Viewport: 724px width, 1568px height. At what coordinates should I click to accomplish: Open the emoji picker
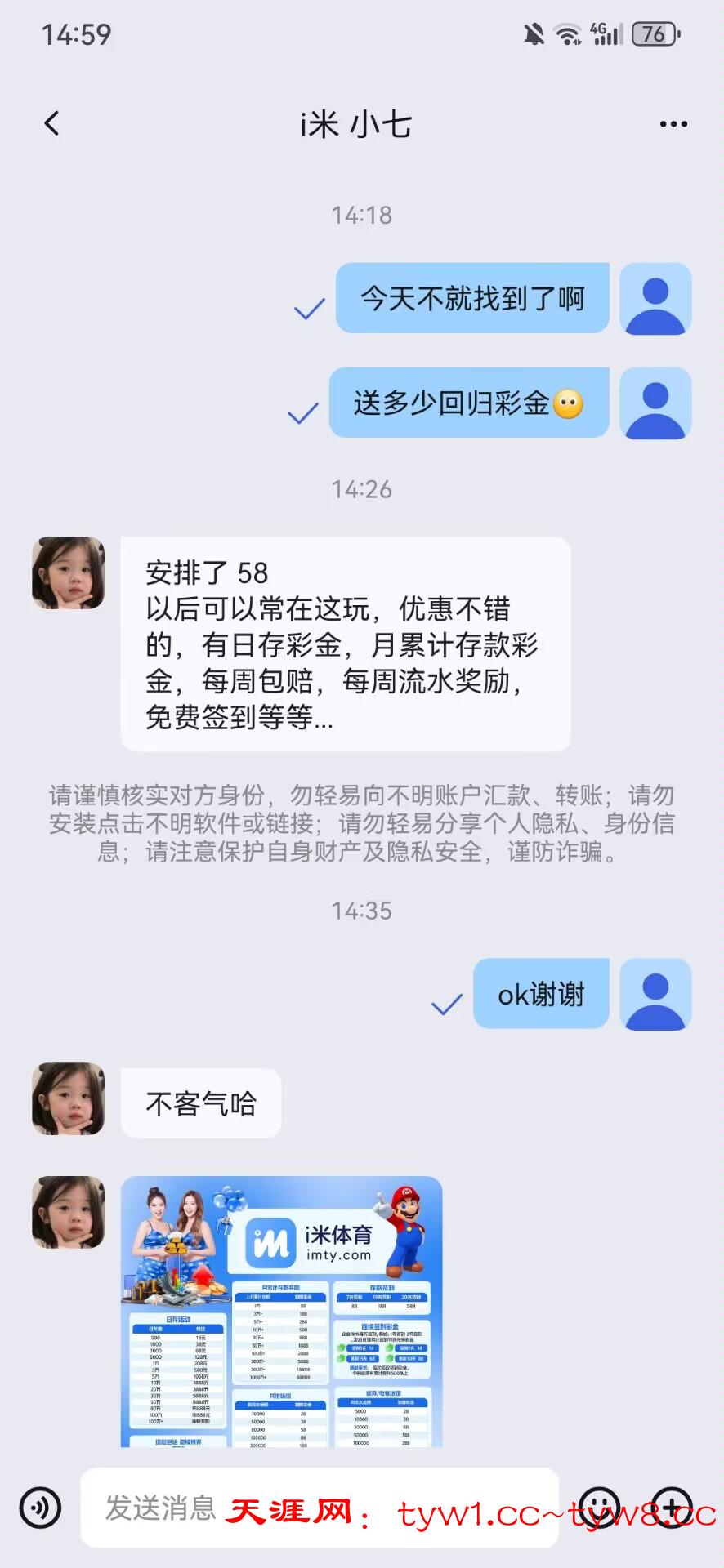(x=599, y=1508)
